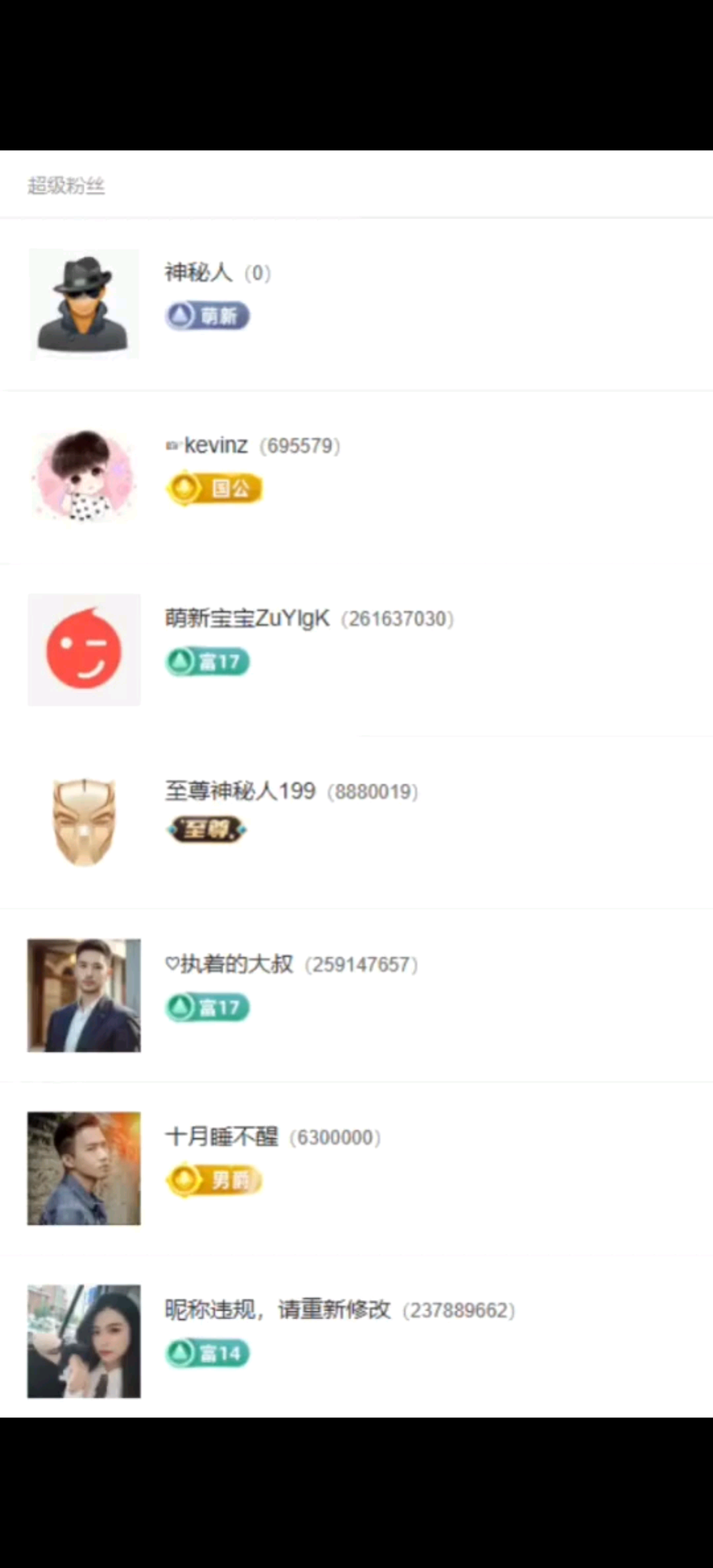Click the username kevinz
This screenshot has height=1568, width=713.
[215, 445]
